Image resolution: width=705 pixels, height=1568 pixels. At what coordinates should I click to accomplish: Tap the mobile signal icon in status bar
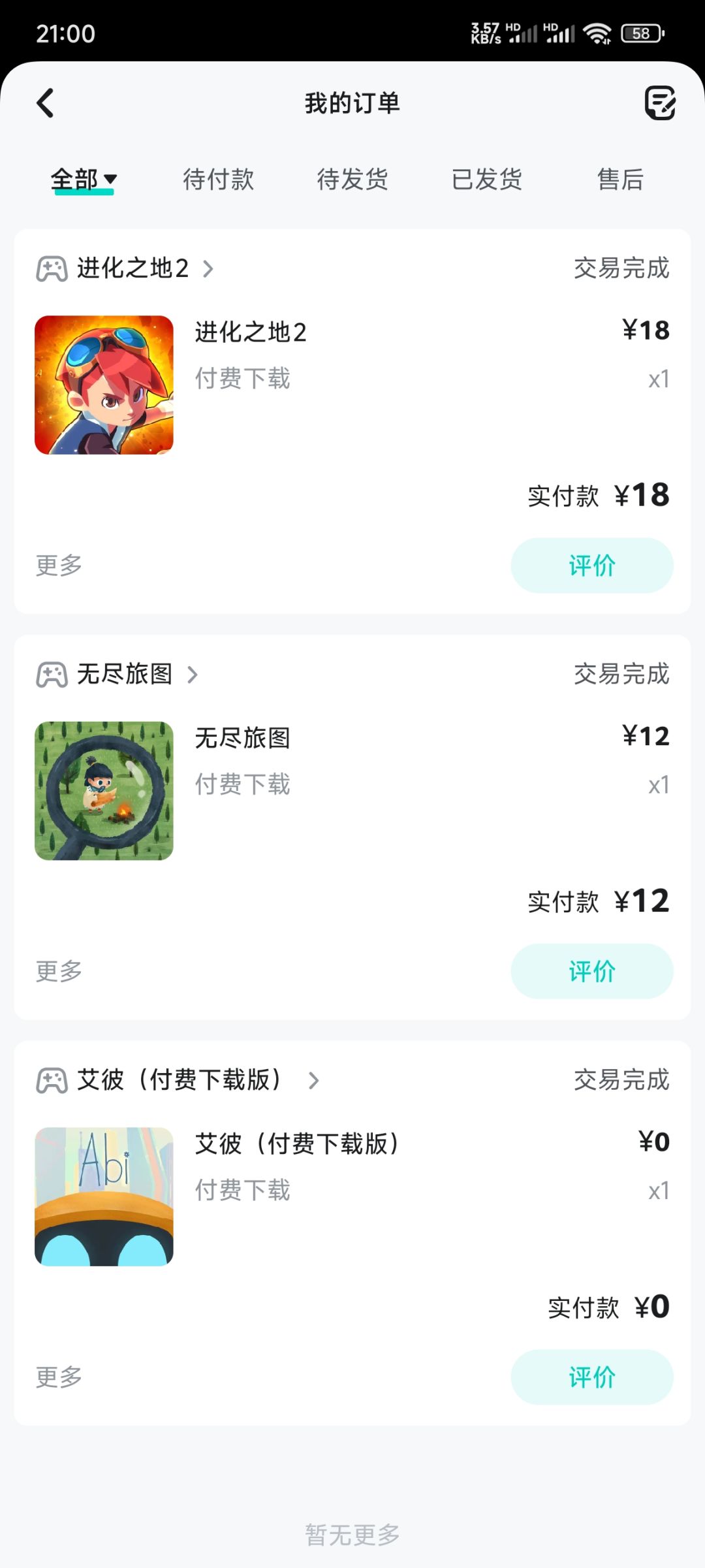[x=522, y=33]
